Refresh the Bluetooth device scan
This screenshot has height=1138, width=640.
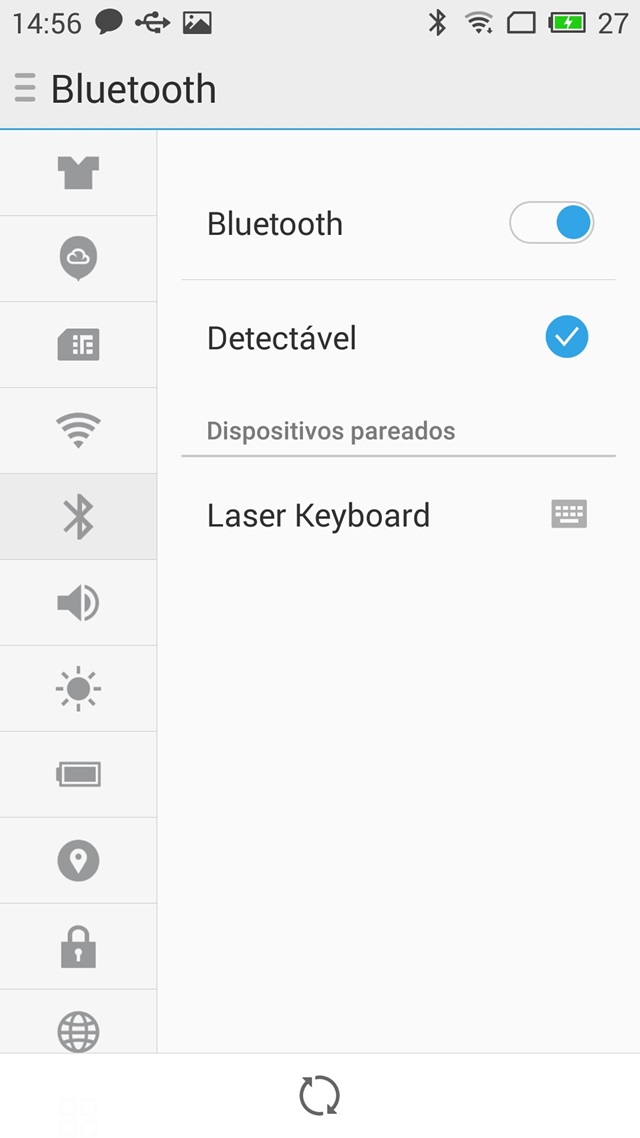point(320,1095)
